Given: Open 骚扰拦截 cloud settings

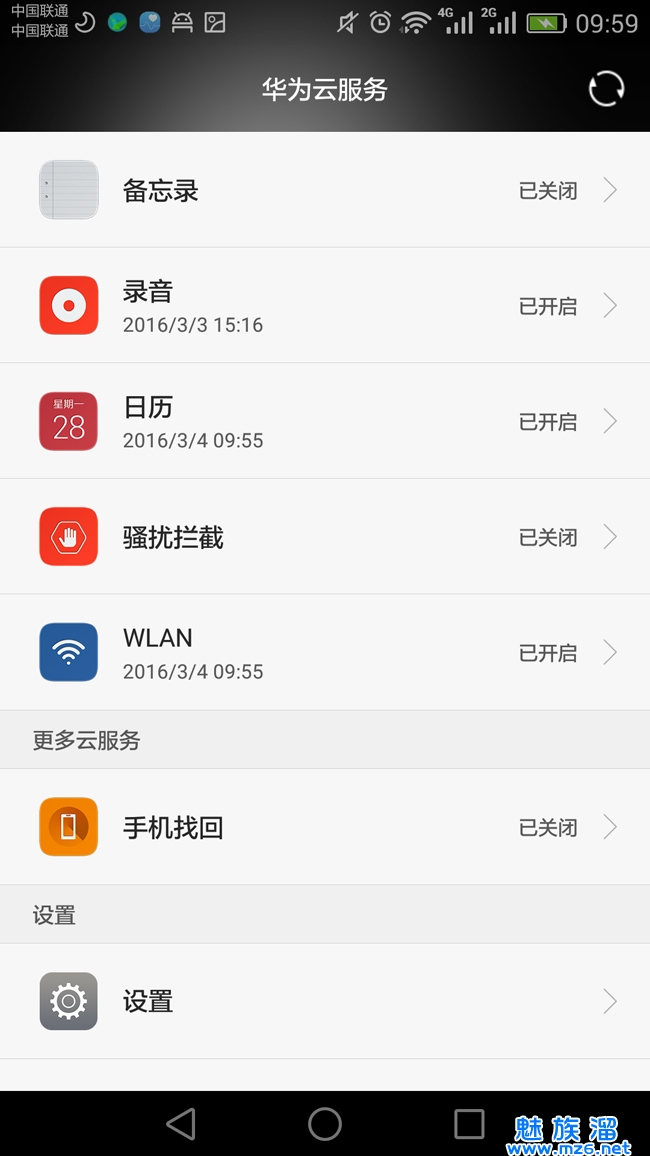Looking at the screenshot, I should click(325, 537).
